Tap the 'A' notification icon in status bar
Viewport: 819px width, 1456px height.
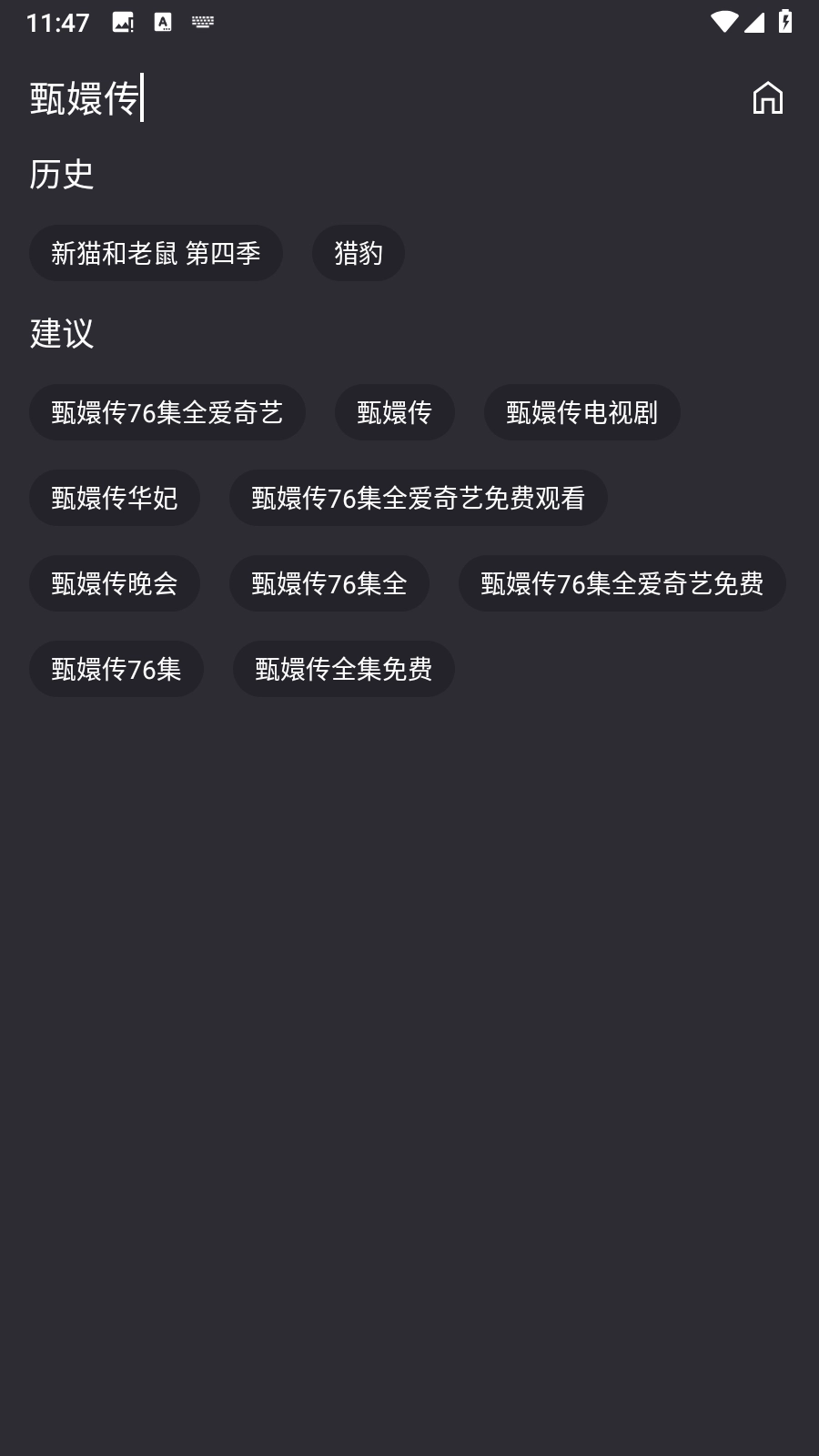pos(164,20)
